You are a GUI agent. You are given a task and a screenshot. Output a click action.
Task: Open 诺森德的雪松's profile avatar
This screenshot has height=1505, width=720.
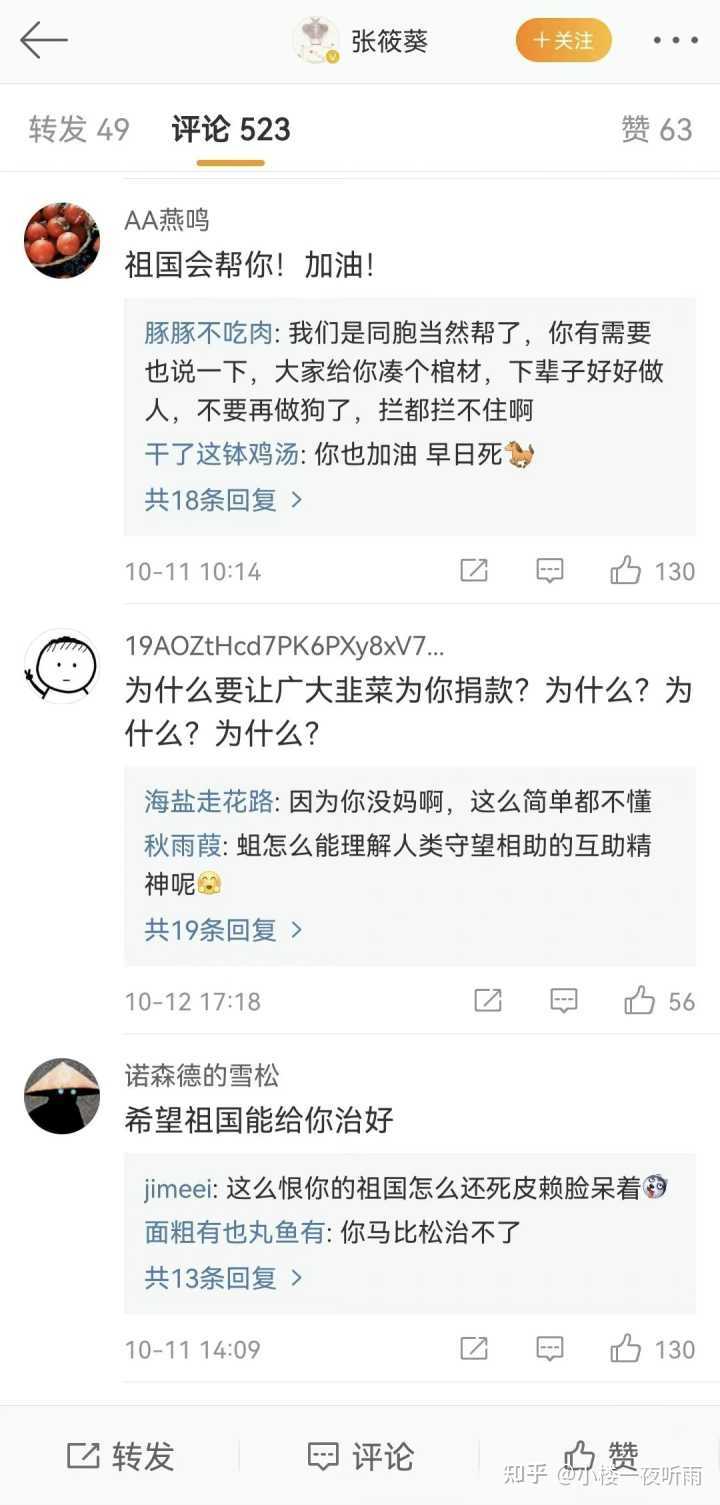tap(61, 1096)
